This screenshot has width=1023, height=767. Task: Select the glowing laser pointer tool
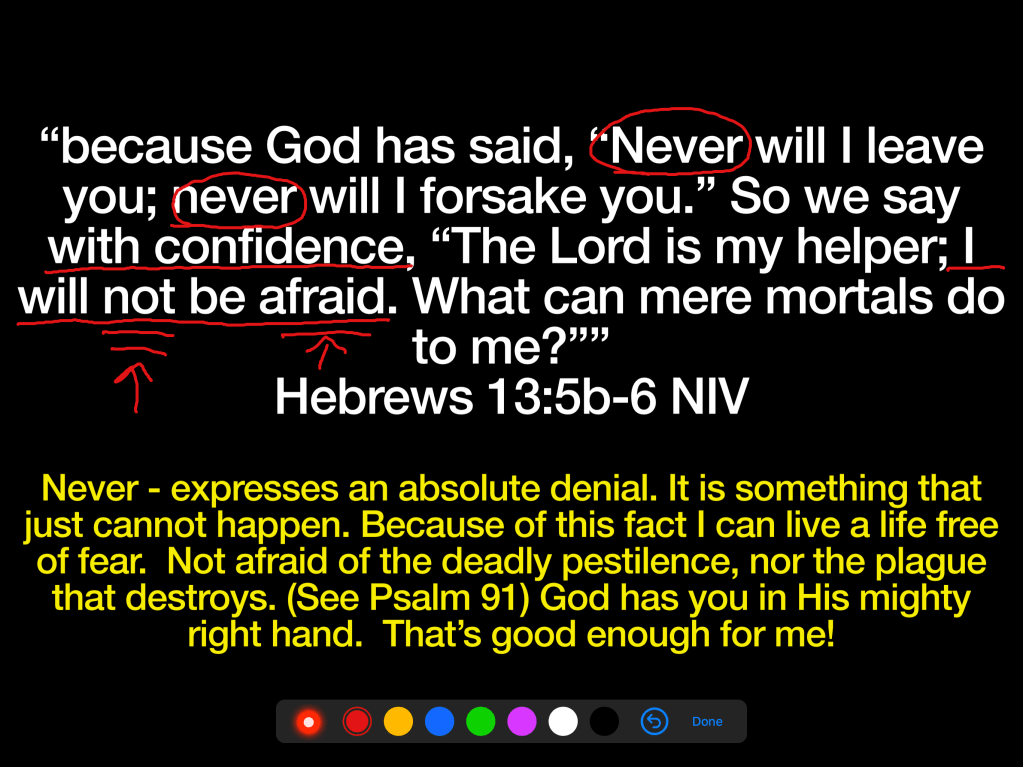[309, 721]
